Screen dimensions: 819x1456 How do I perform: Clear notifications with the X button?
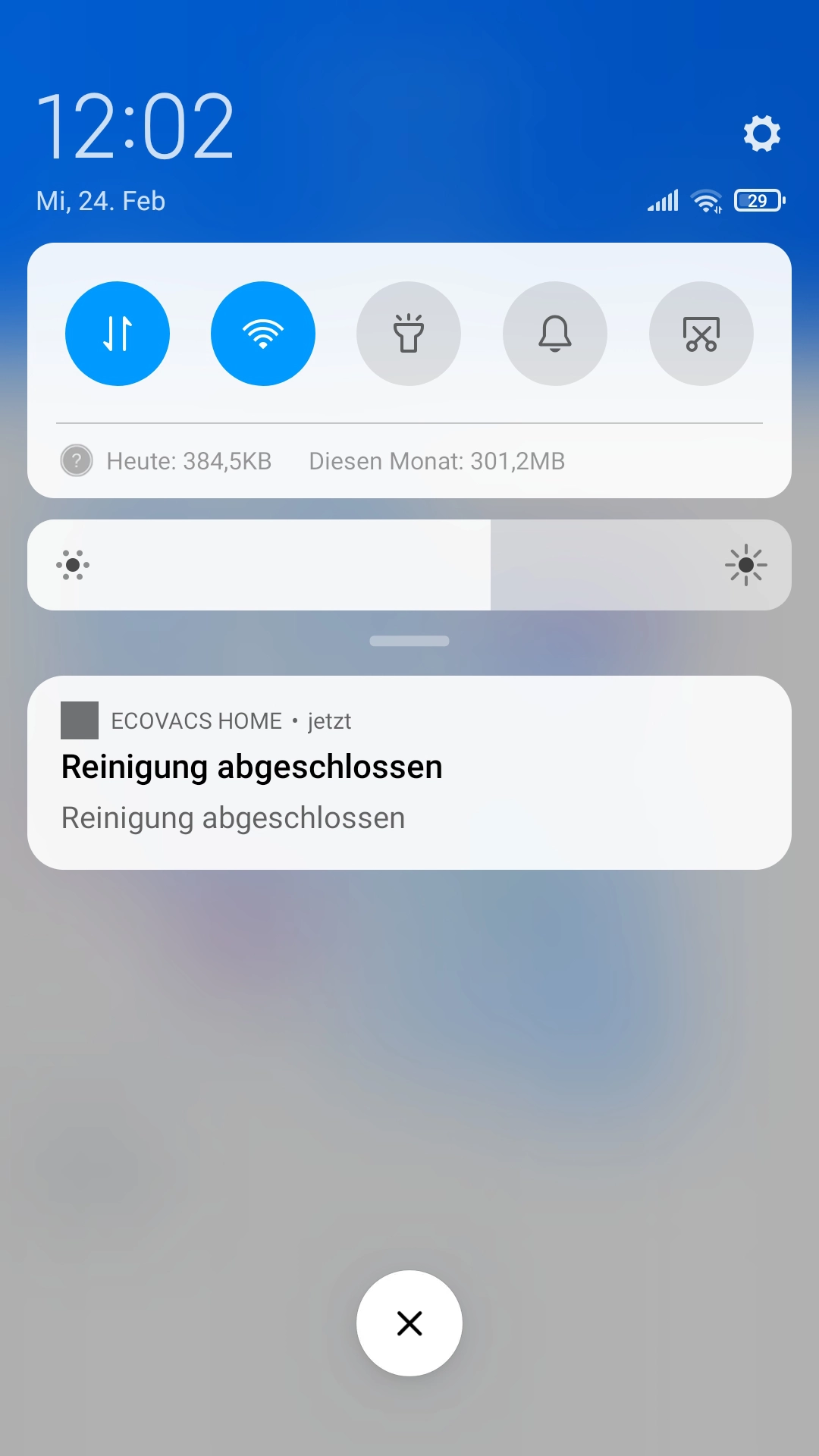click(x=409, y=1323)
